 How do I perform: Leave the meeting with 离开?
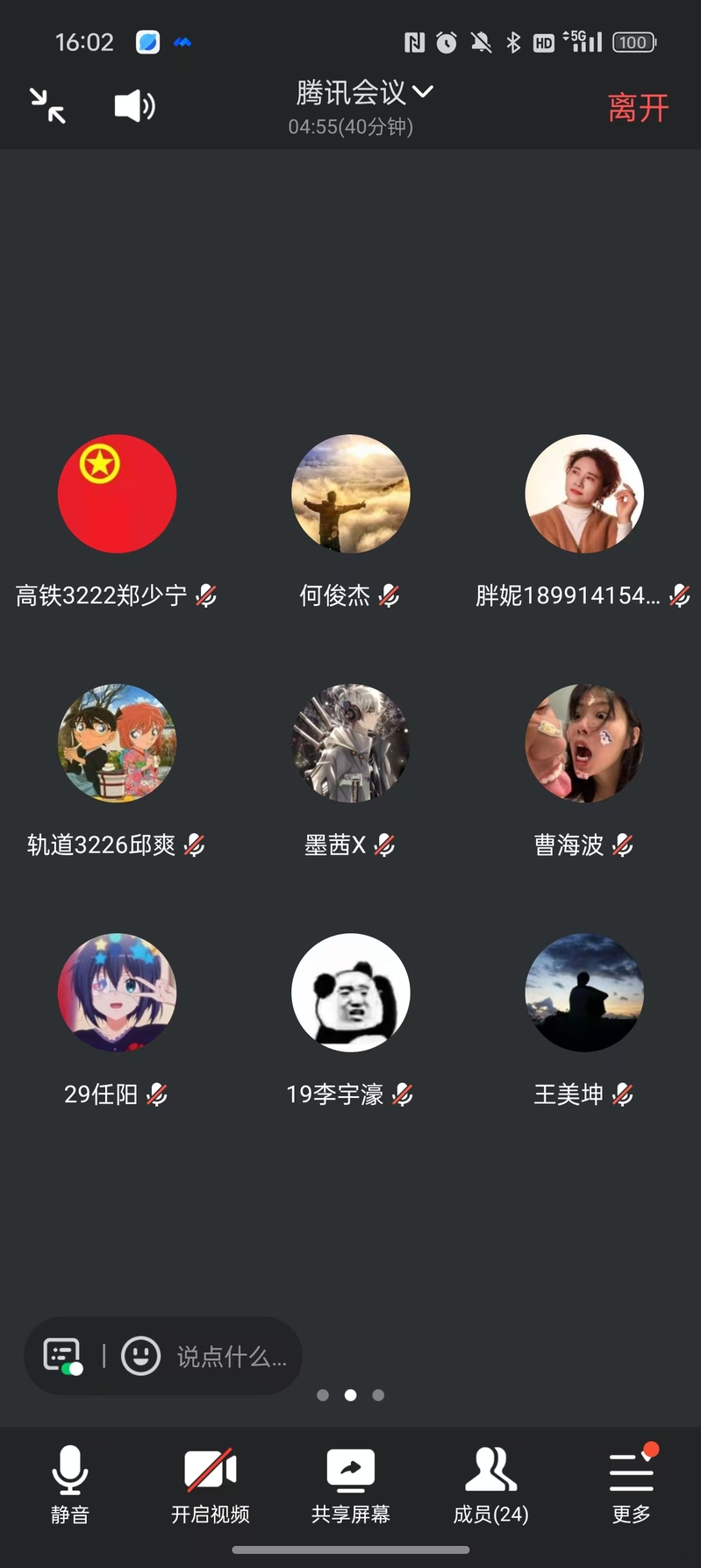(638, 108)
